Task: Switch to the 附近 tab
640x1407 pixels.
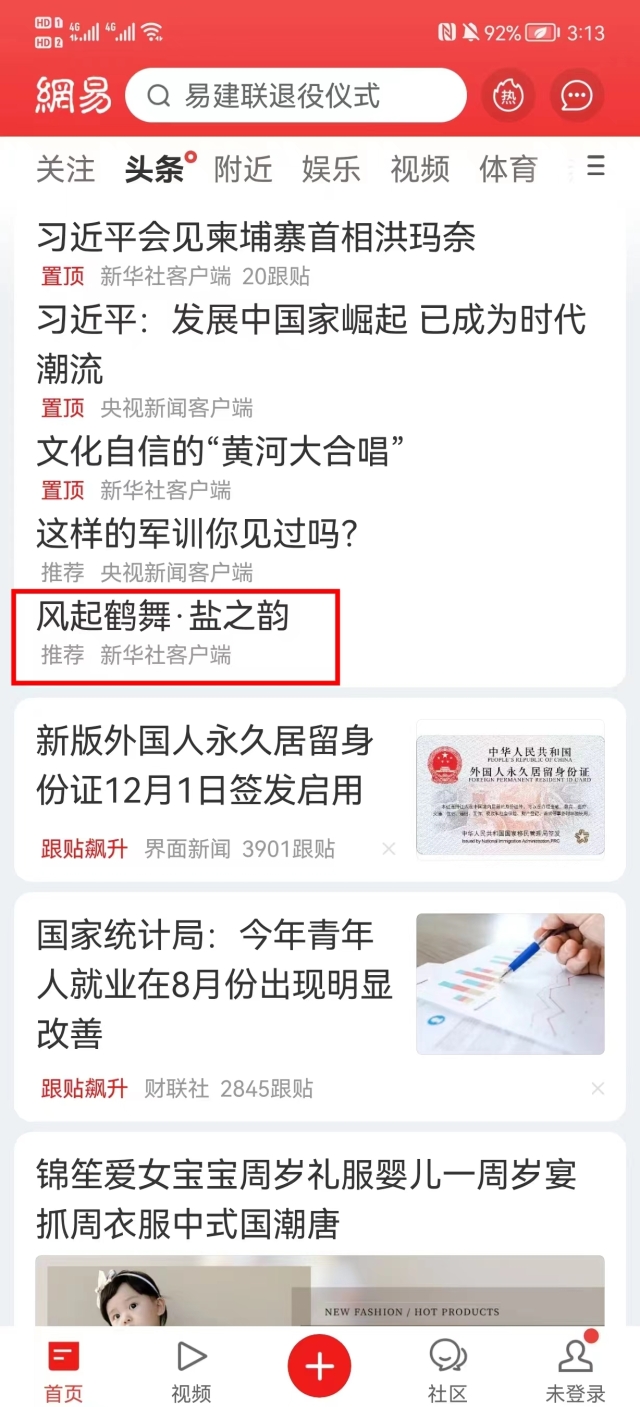Action: pyautogui.click(x=243, y=169)
